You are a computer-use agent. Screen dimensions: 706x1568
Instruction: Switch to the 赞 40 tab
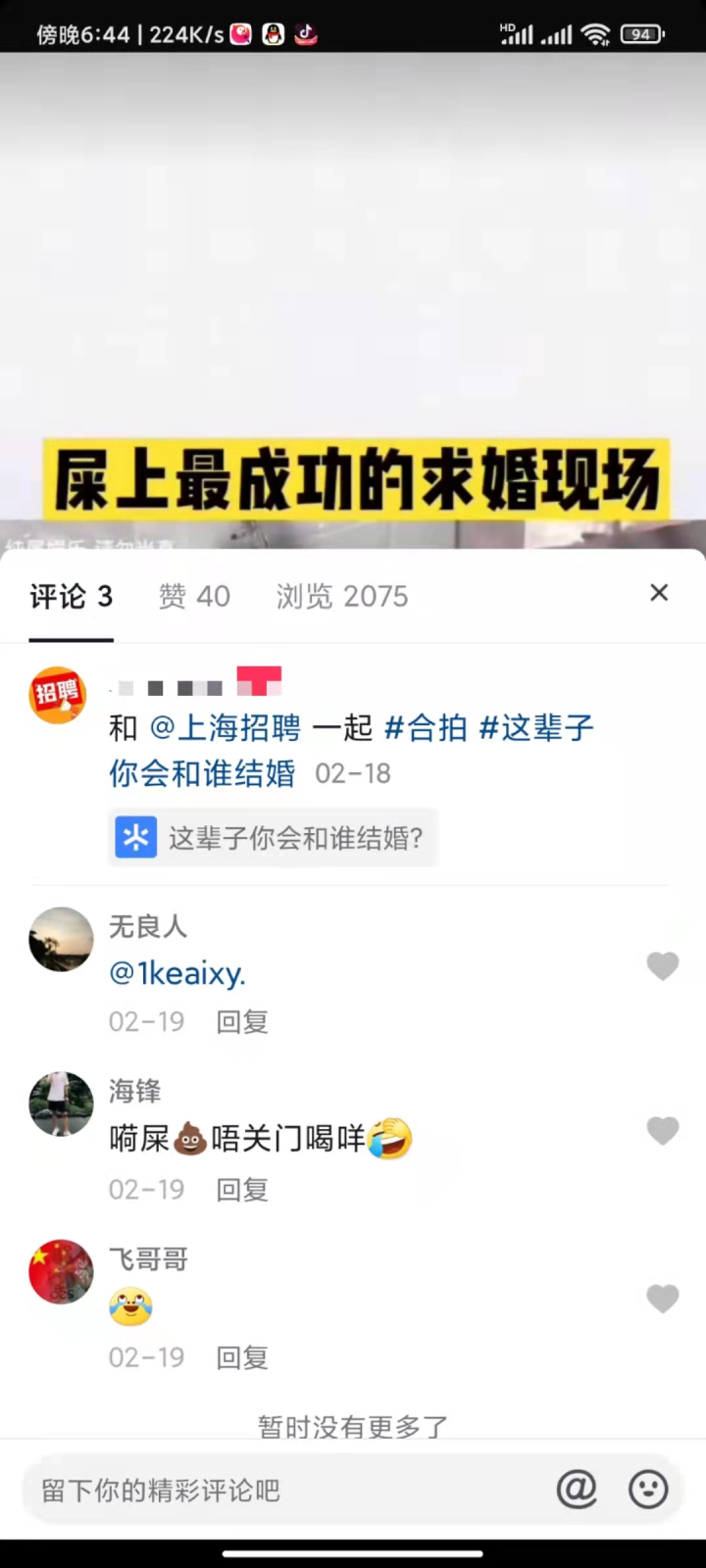pyautogui.click(x=194, y=596)
